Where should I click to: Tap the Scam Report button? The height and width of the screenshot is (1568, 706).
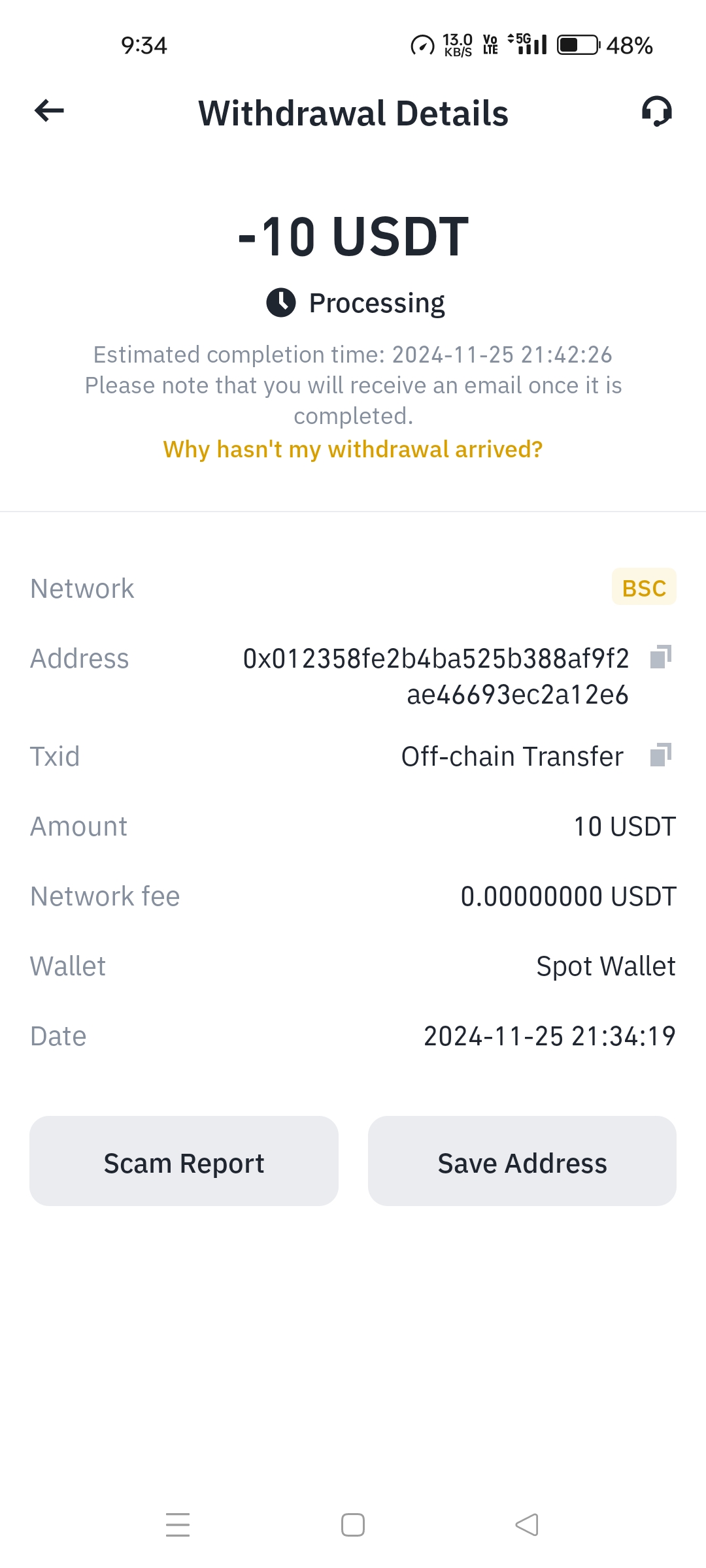pos(184,1161)
